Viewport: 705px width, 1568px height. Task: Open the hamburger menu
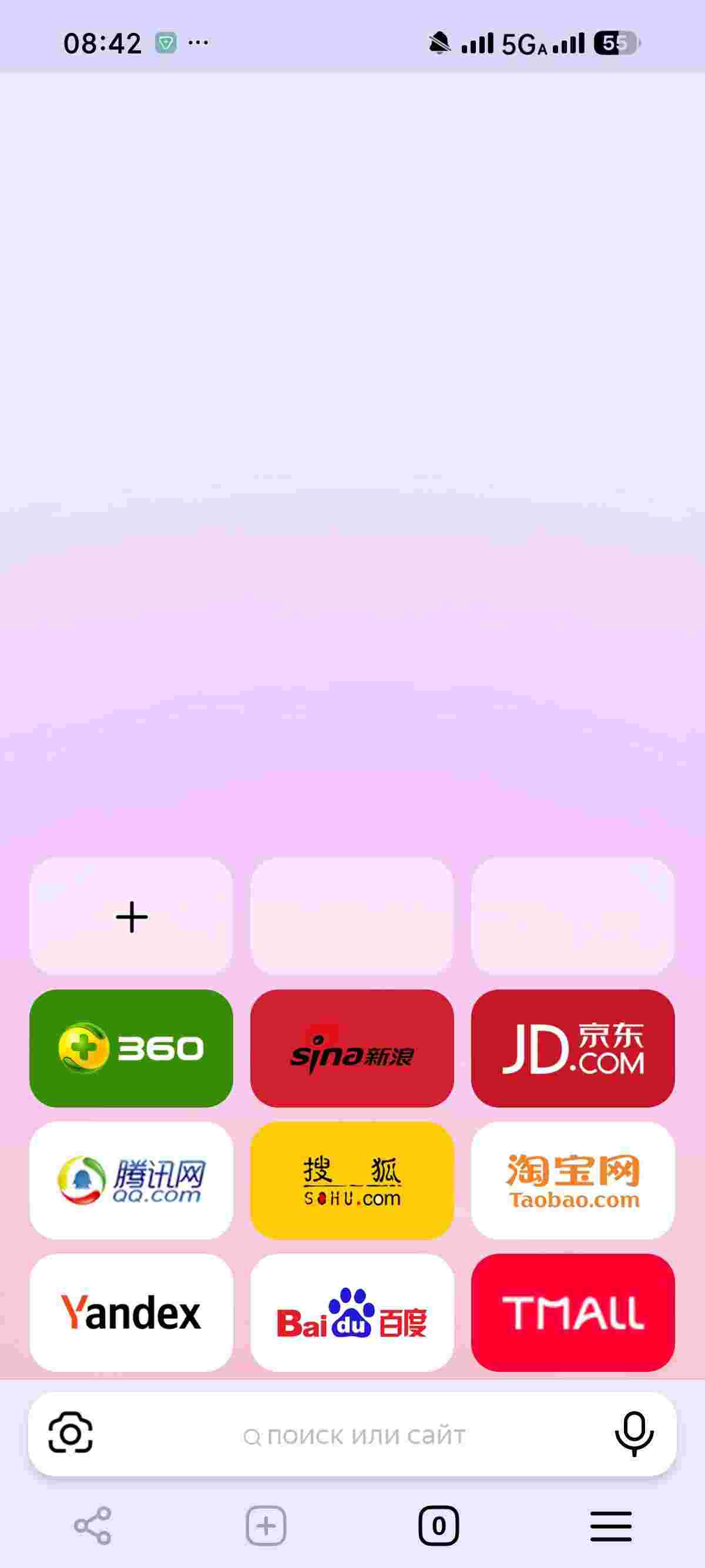pos(610,1525)
